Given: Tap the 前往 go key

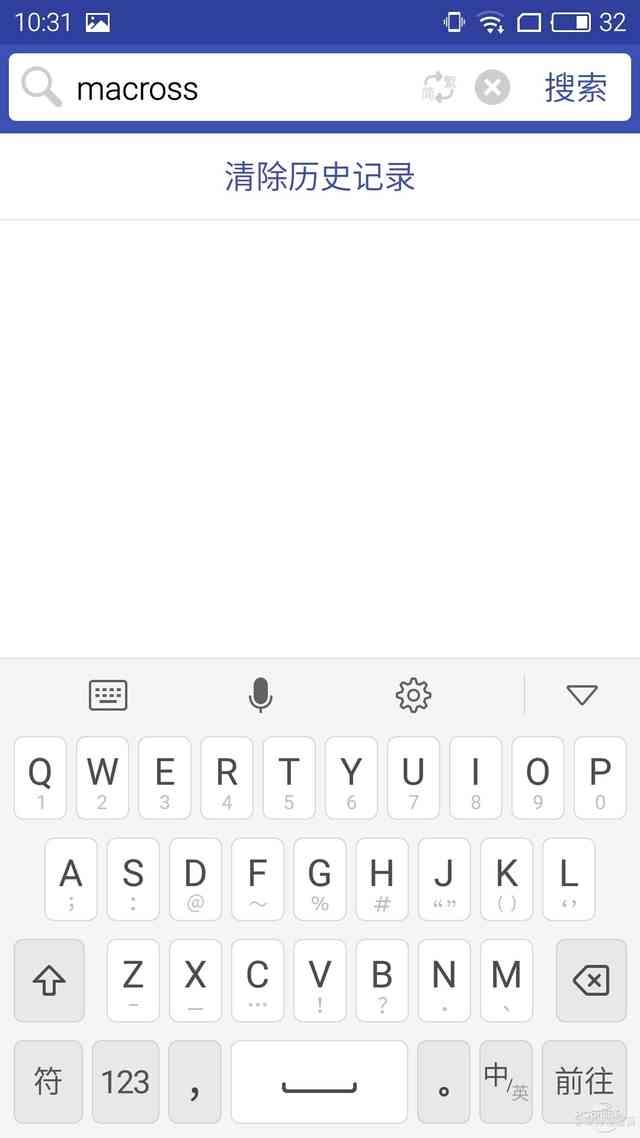Looking at the screenshot, I should coord(584,1081).
